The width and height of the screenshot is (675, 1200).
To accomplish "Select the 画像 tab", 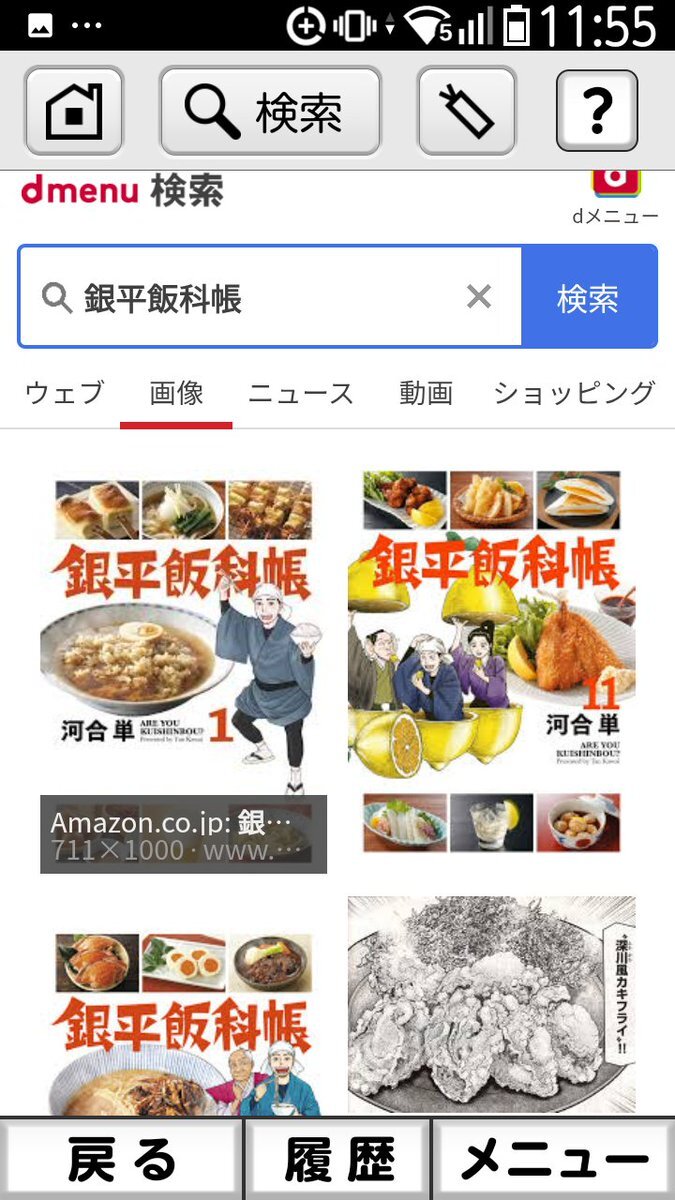I will (x=176, y=393).
